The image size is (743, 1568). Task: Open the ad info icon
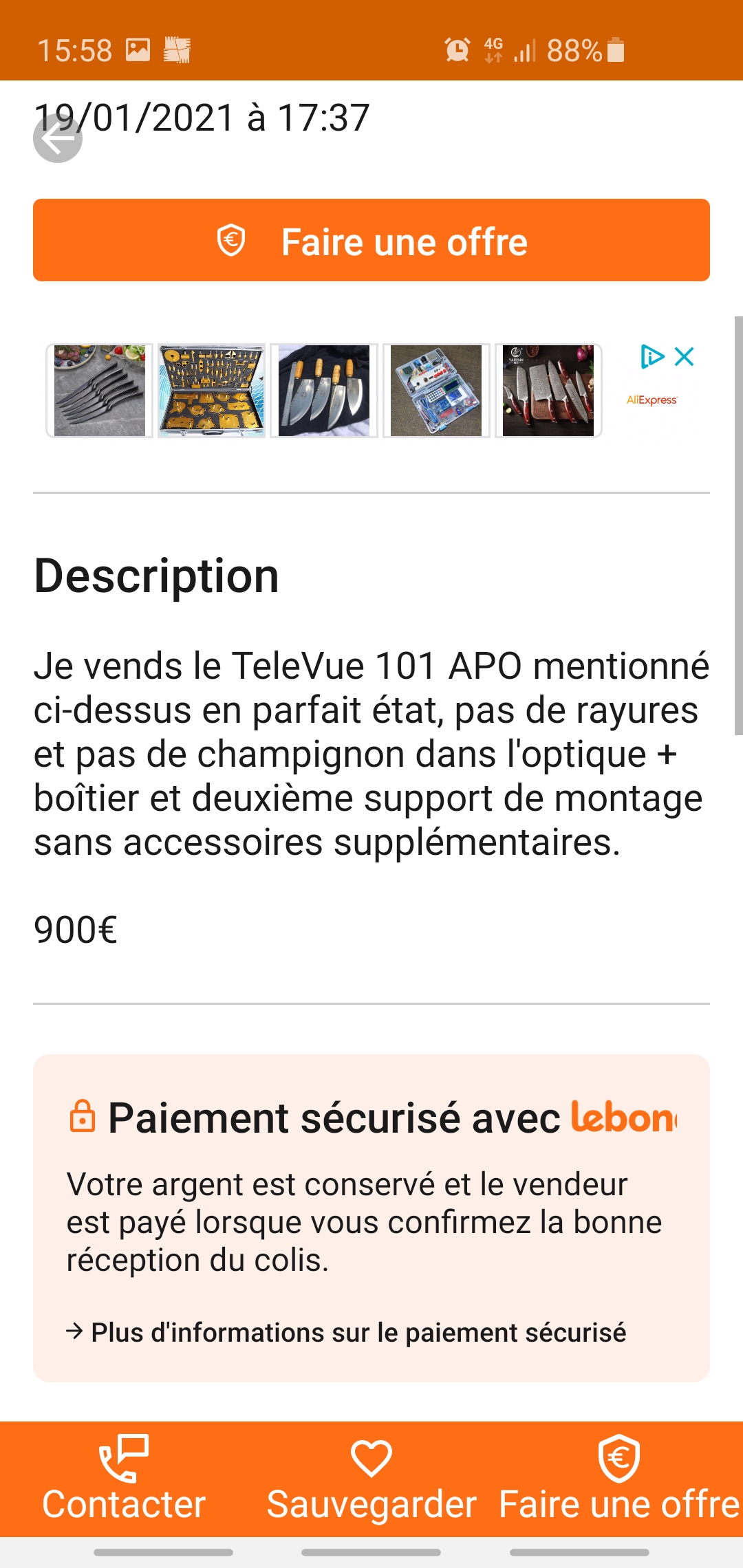652,356
